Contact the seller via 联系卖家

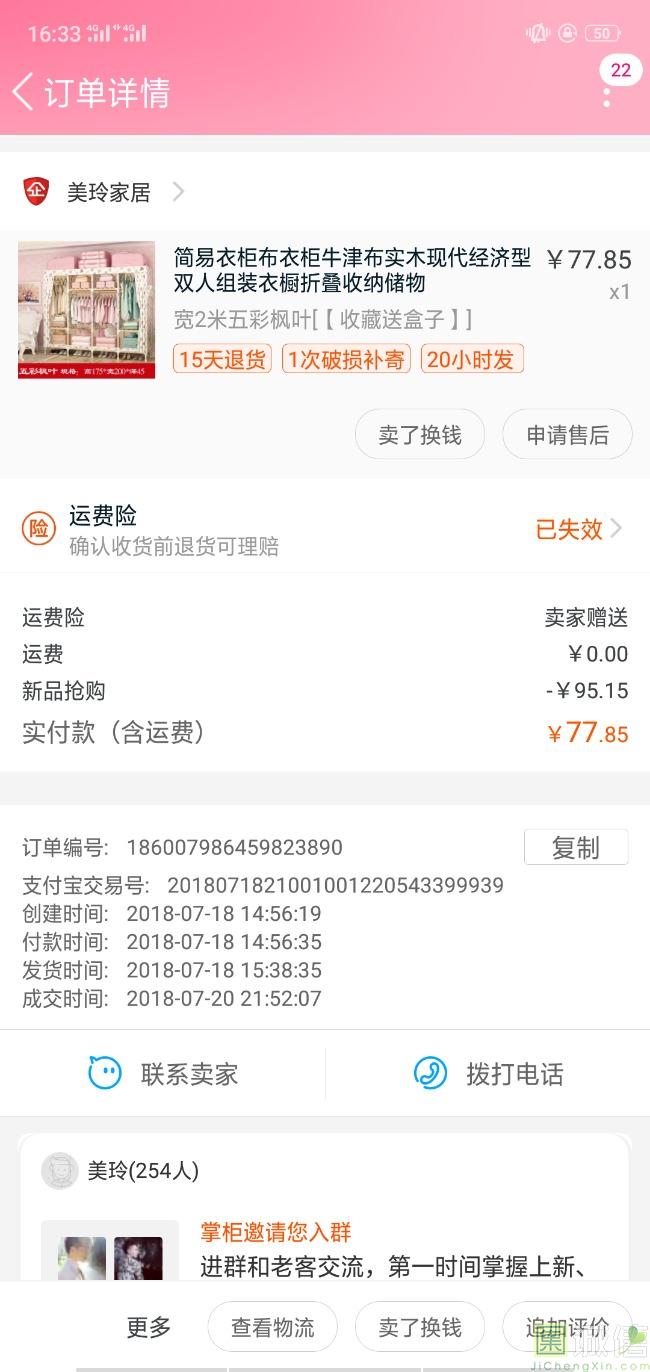click(x=163, y=1074)
